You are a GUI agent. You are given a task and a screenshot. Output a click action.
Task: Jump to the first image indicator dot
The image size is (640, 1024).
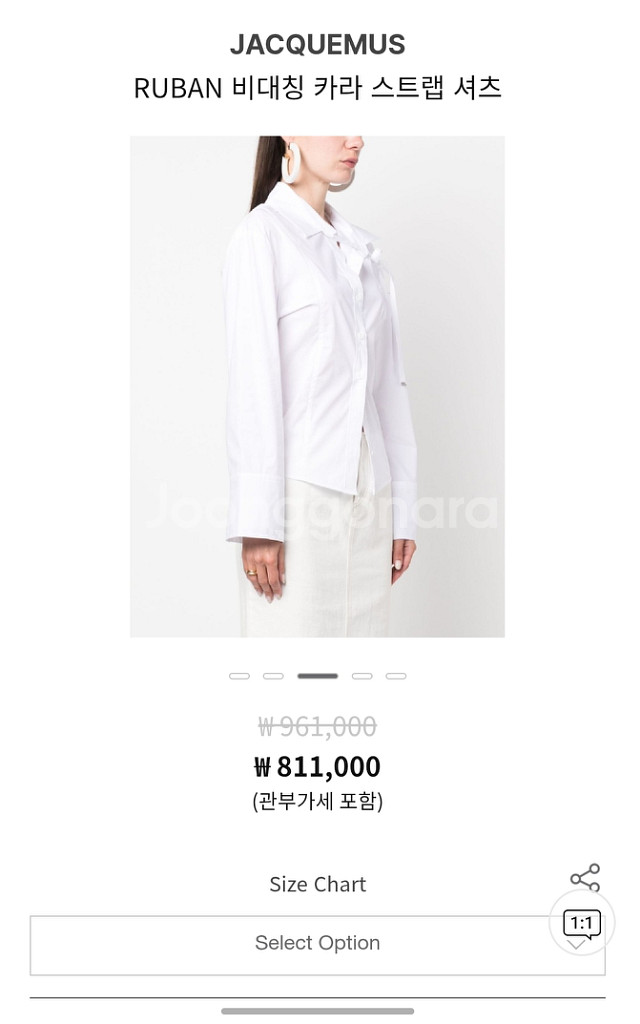[239, 676]
